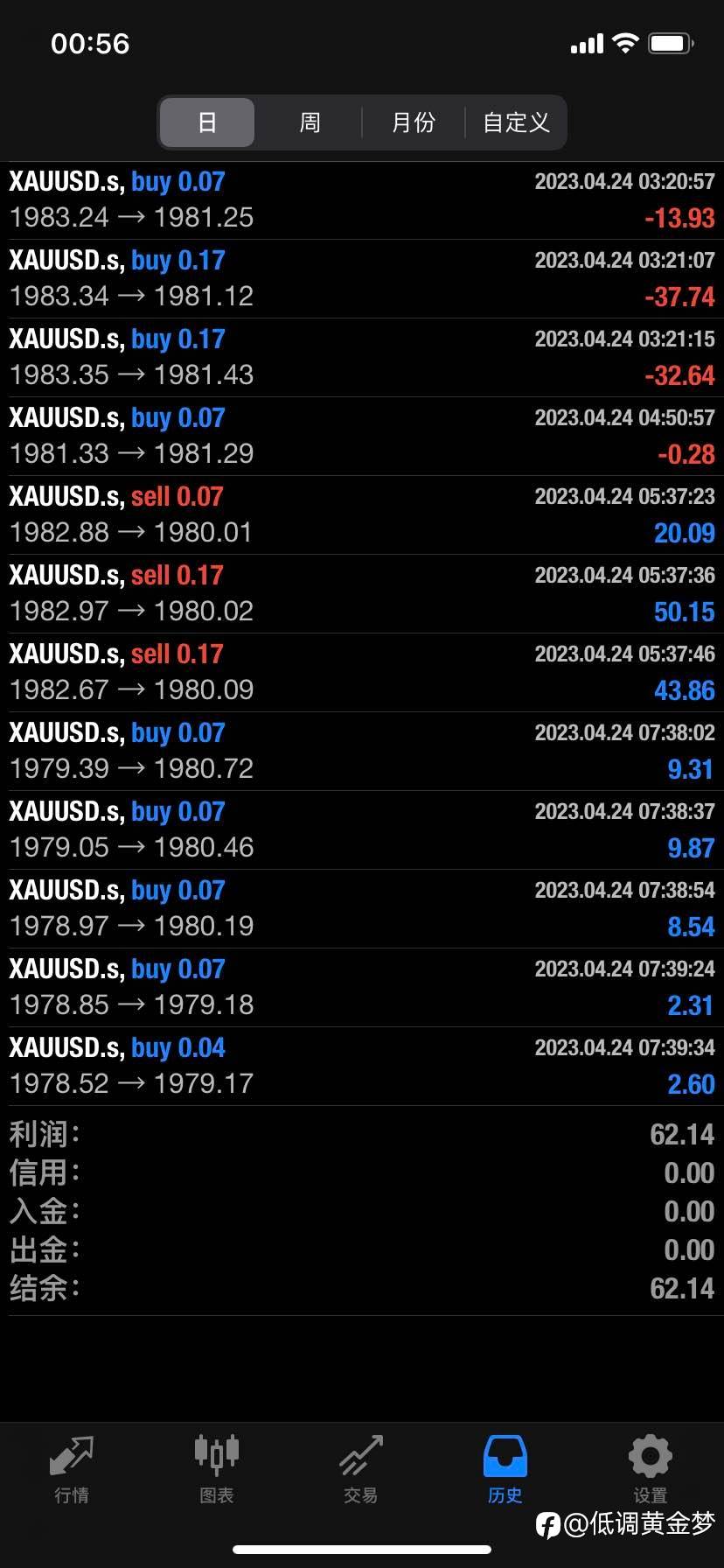Expand the trade closed at 03:20:57
Image resolution: width=724 pixels, height=1568 pixels.
tap(362, 200)
